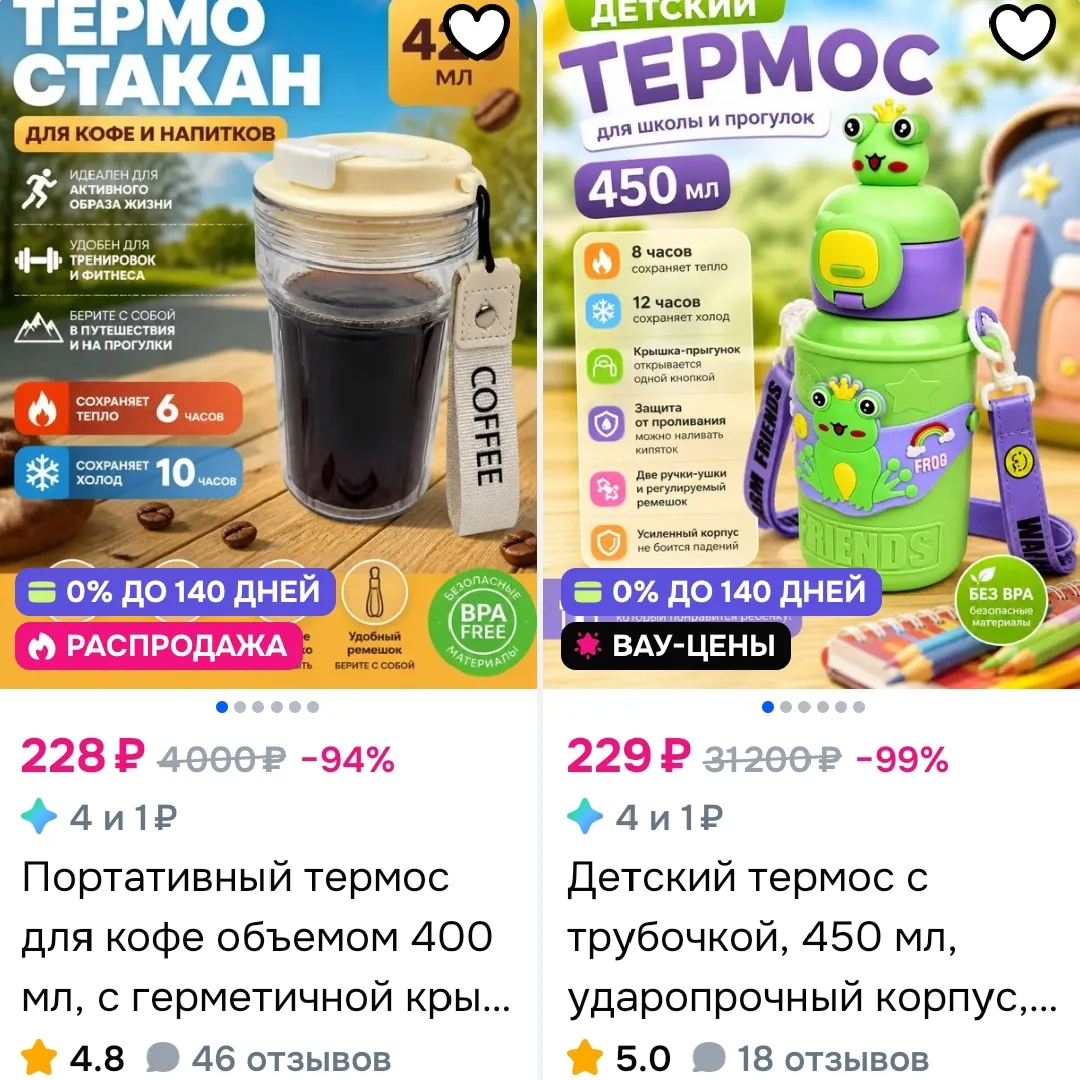The height and width of the screenshot is (1080, 1080).
Task: Open listing Портативный термос для кофе
Action: coord(266,937)
